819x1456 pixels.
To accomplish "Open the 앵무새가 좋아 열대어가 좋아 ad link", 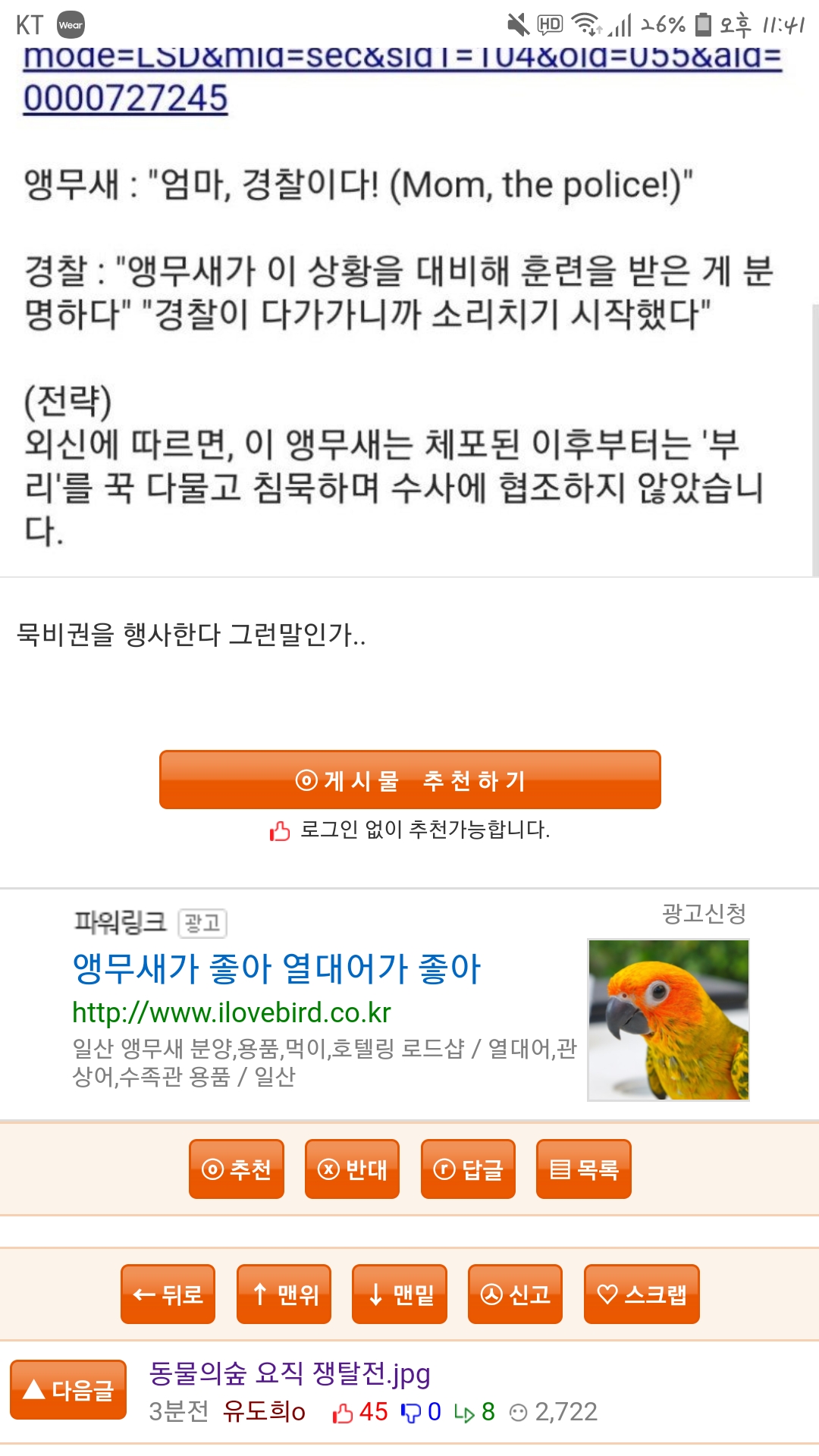I will [x=277, y=968].
